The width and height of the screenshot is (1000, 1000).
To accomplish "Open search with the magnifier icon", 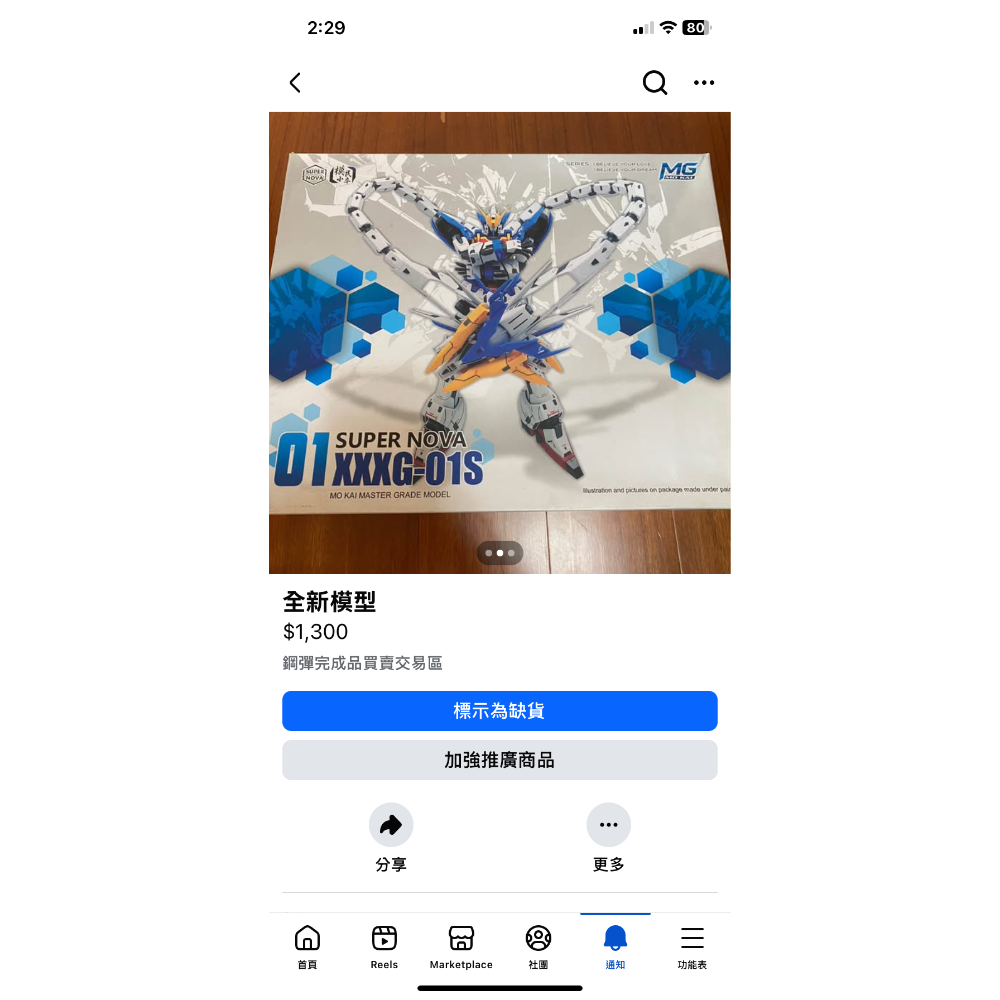I will (655, 83).
